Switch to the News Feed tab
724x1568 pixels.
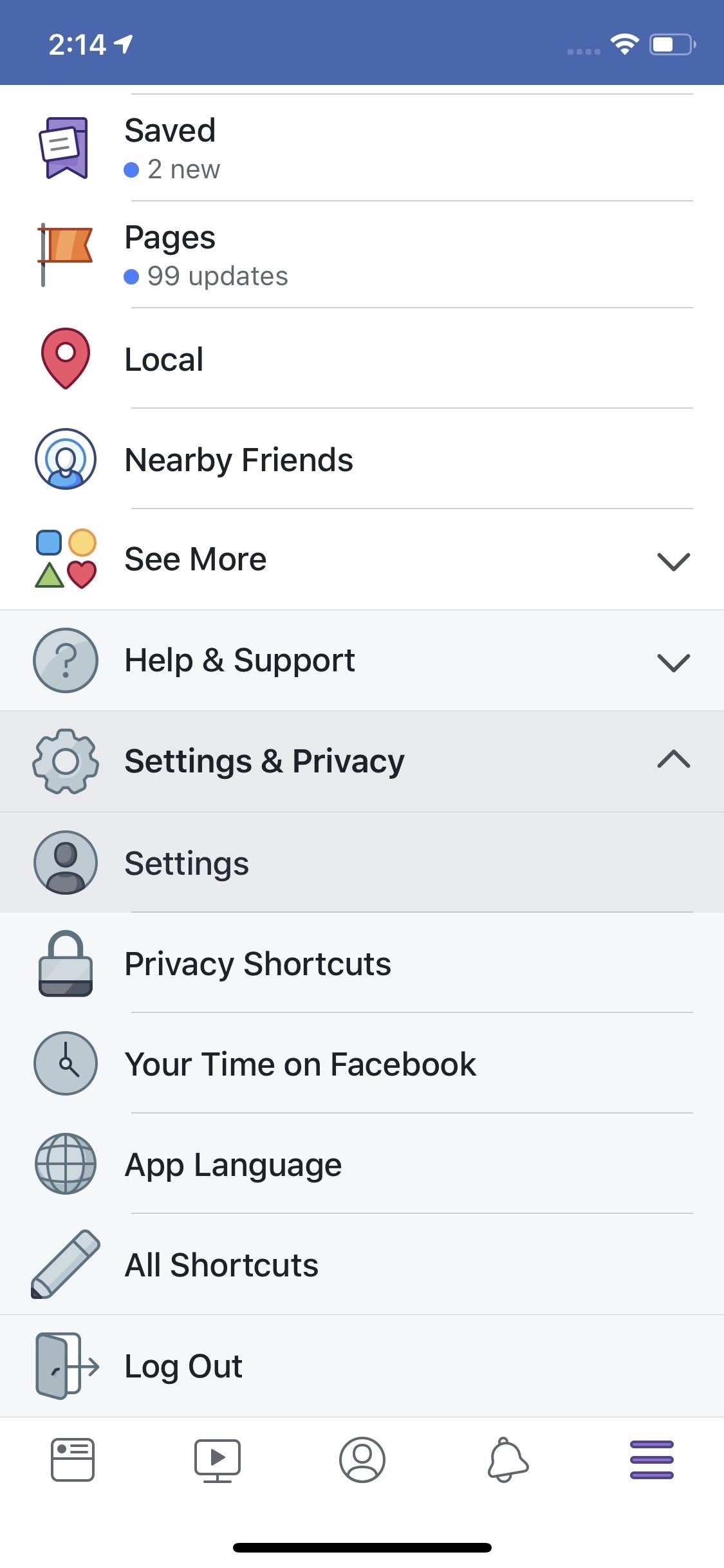(x=72, y=1460)
